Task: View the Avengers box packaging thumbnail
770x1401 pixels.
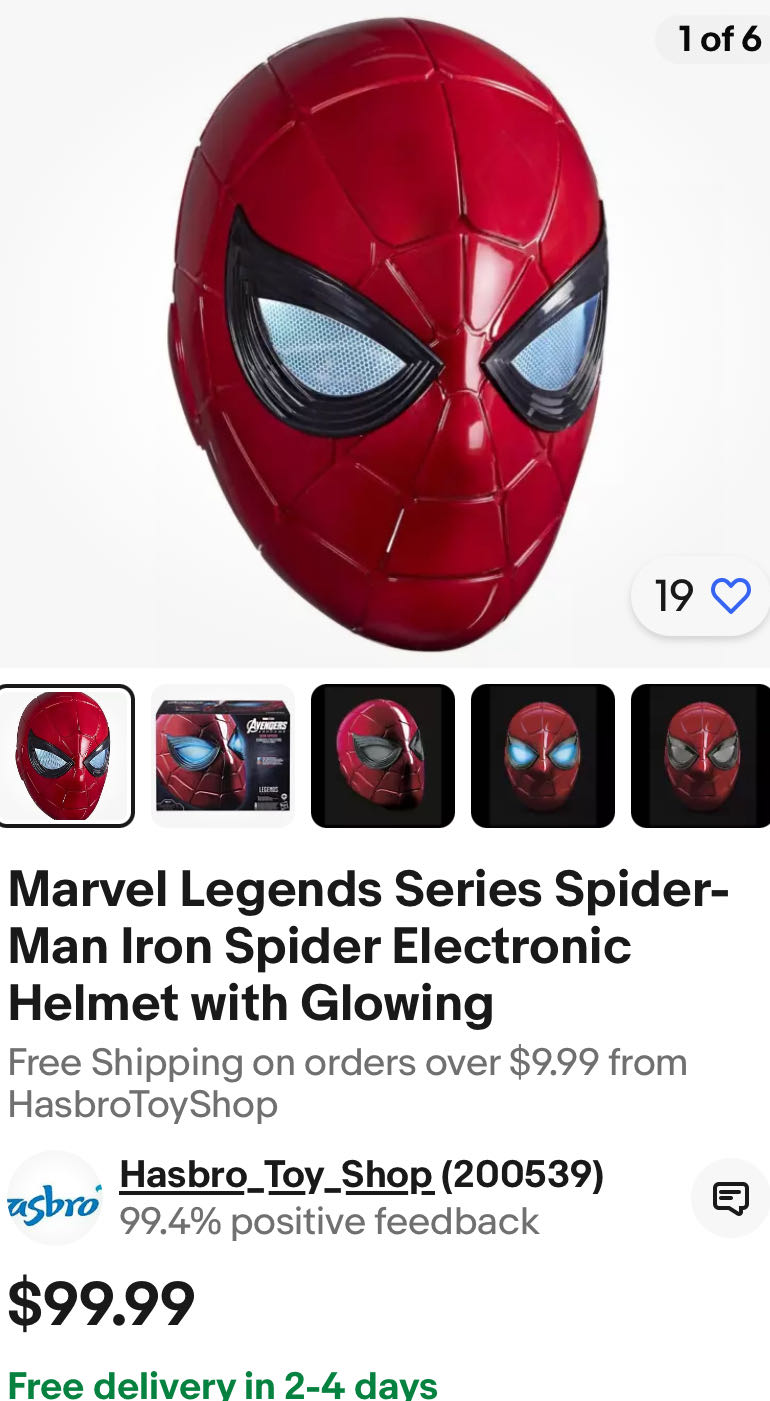Action: 223,756
